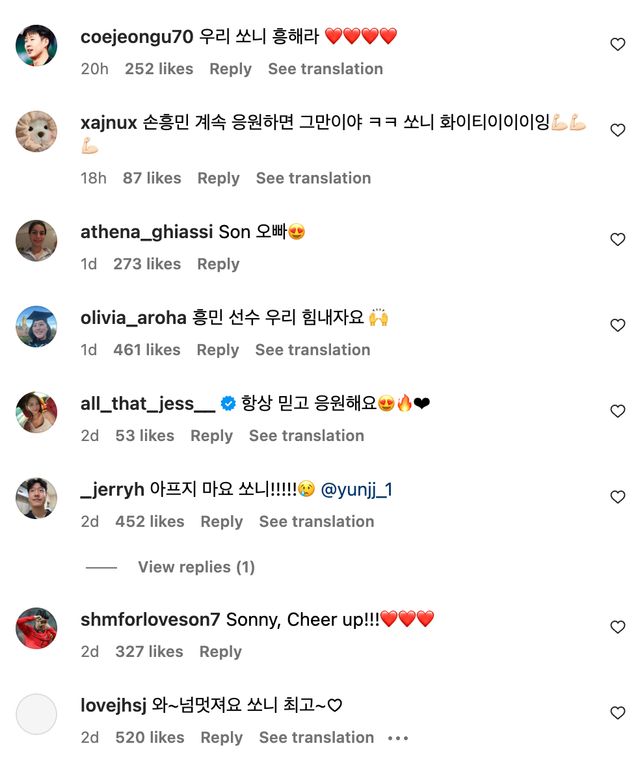Image resolution: width=640 pixels, height=765 pixels.
Task: Reply to xajnux's comment
Action: point(218,178)
